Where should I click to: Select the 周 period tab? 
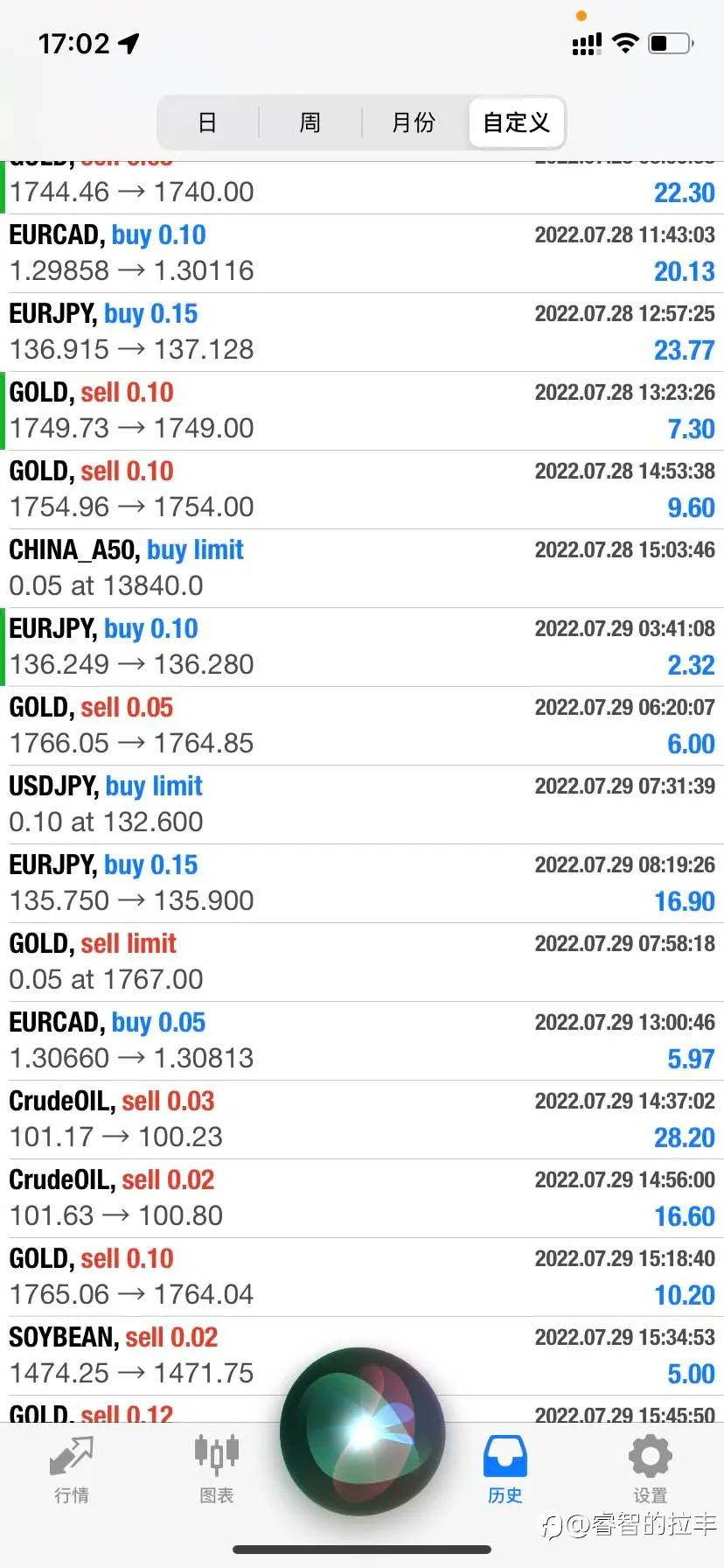(x=310, y=122)
